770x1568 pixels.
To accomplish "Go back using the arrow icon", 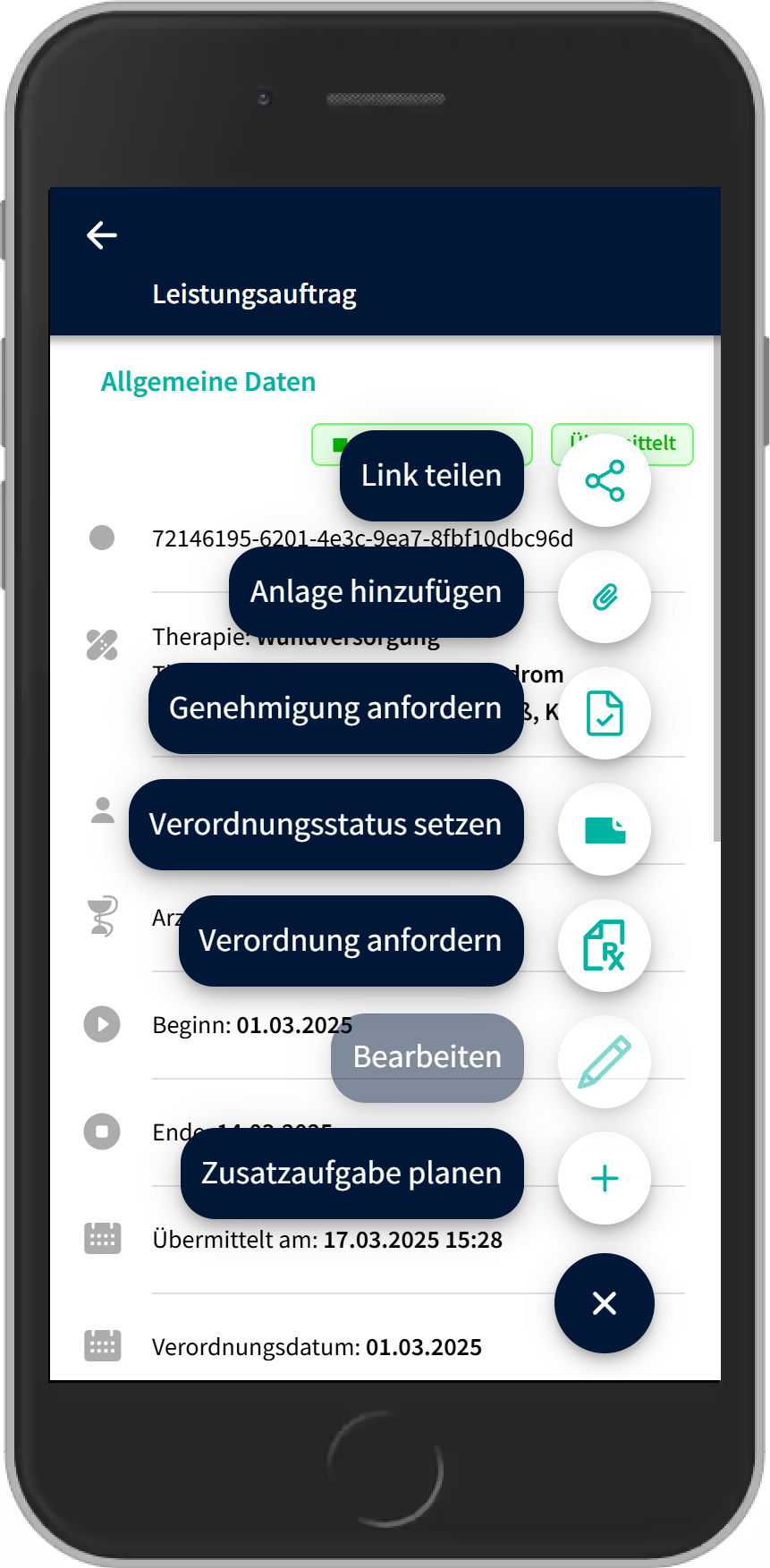I will [102, 235].
